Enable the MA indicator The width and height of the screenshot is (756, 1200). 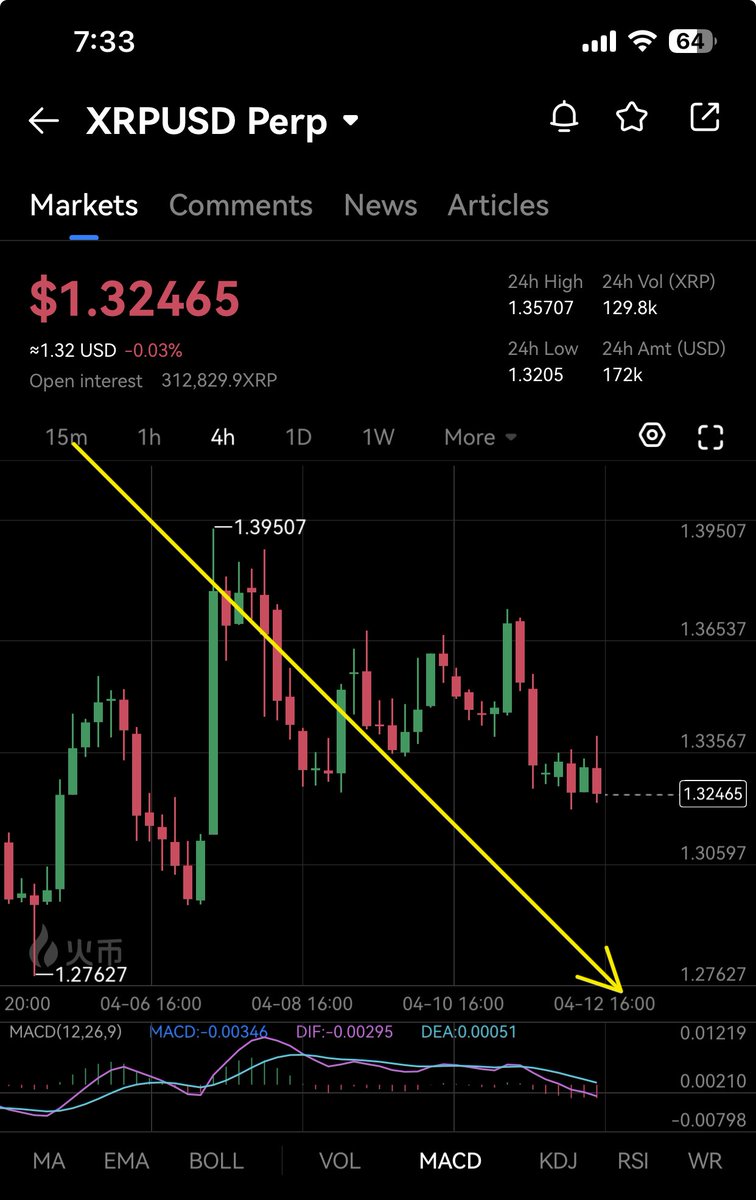pos(48,1161)
